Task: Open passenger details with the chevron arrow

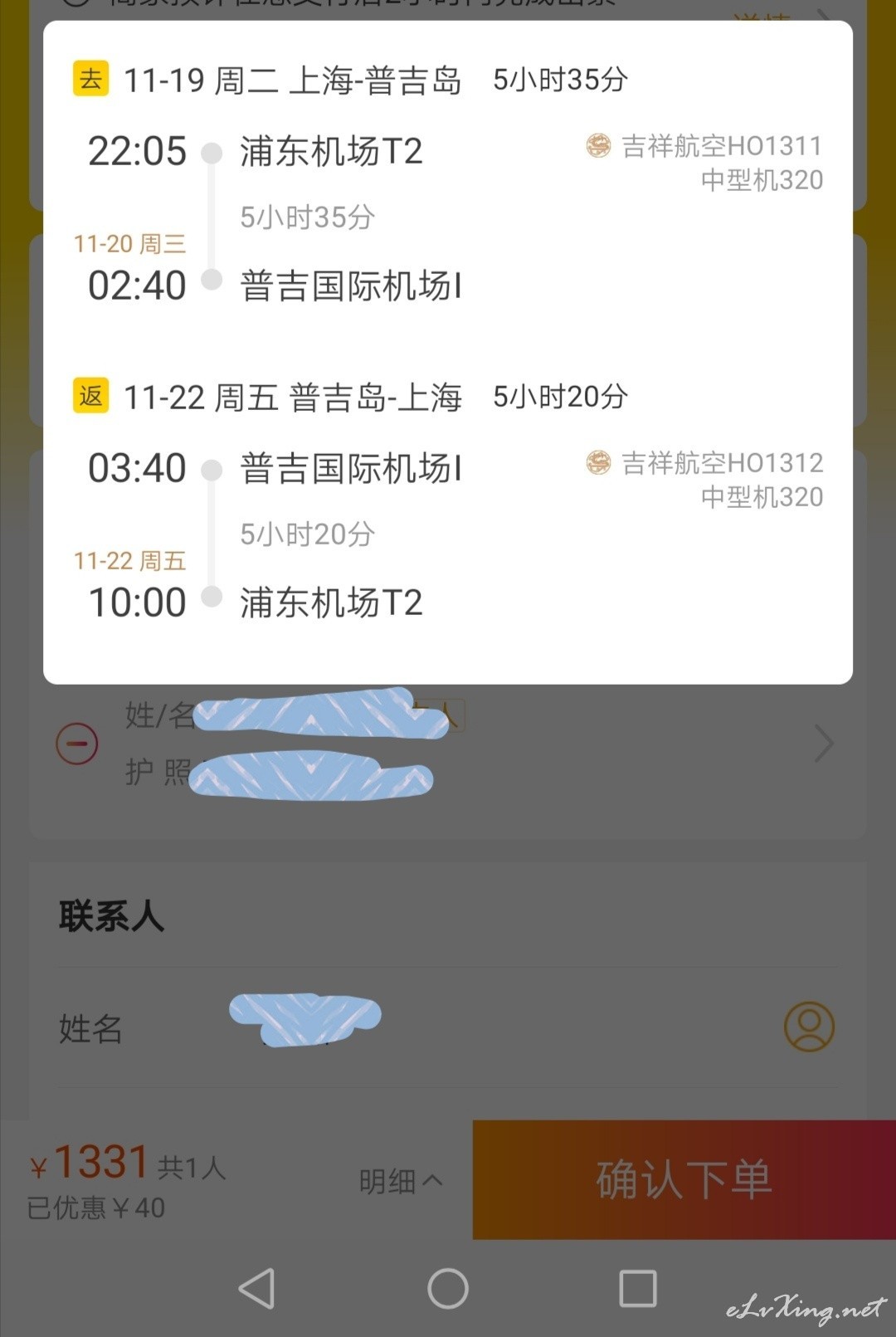Action: click(x=823, y=744)
